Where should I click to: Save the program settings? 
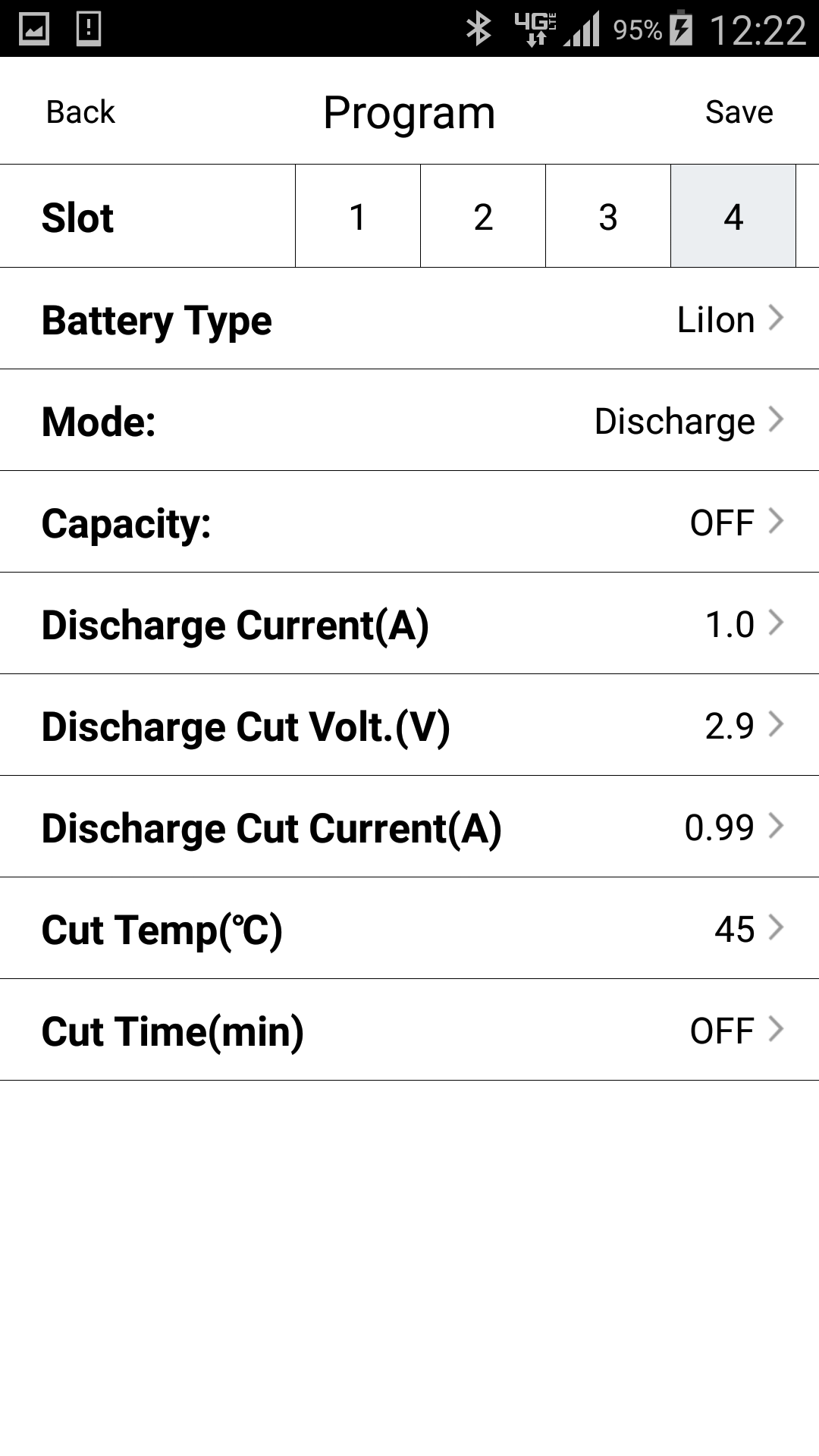point(739,112)
